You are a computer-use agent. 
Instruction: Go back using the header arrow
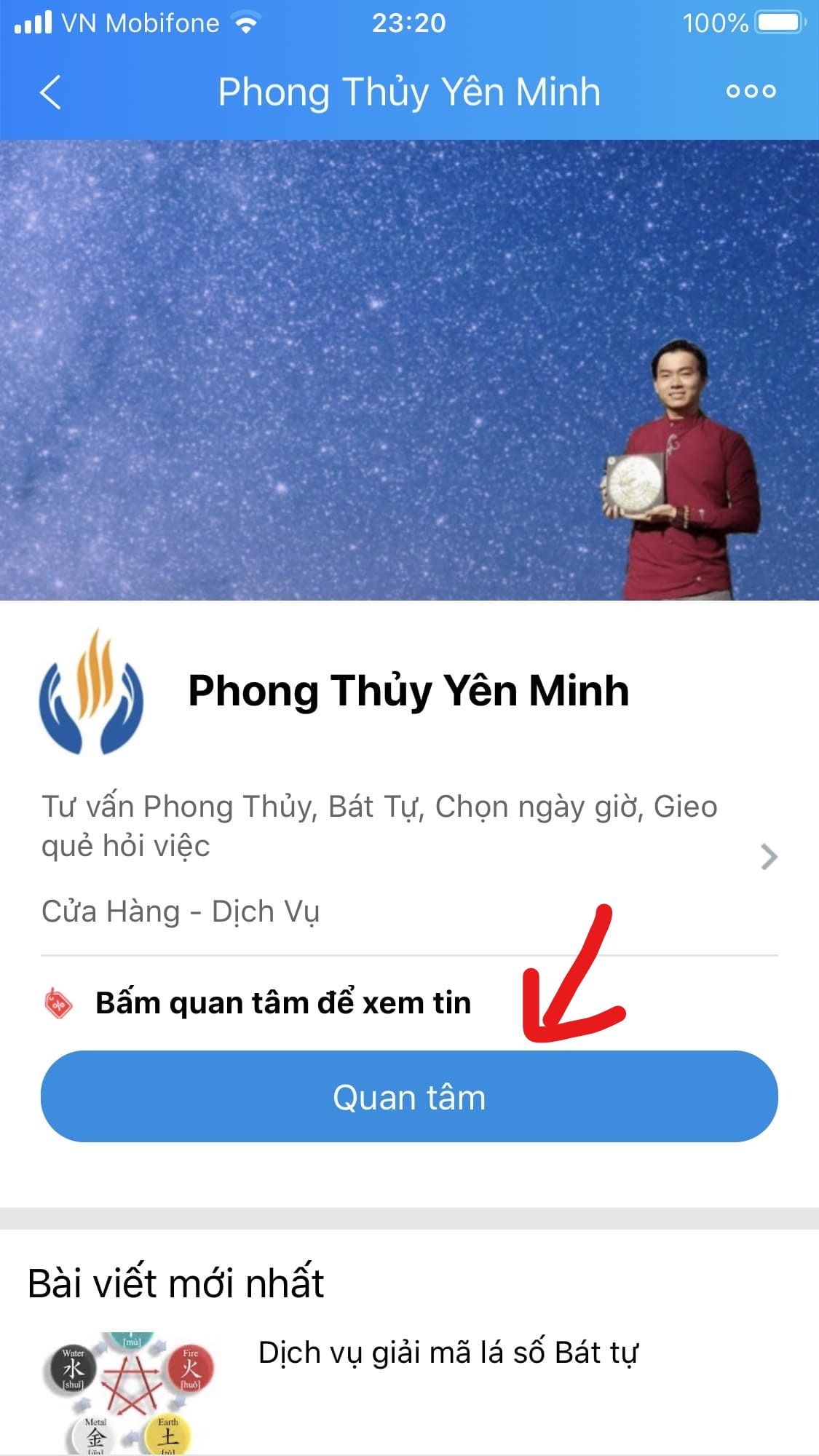point(50,92)
